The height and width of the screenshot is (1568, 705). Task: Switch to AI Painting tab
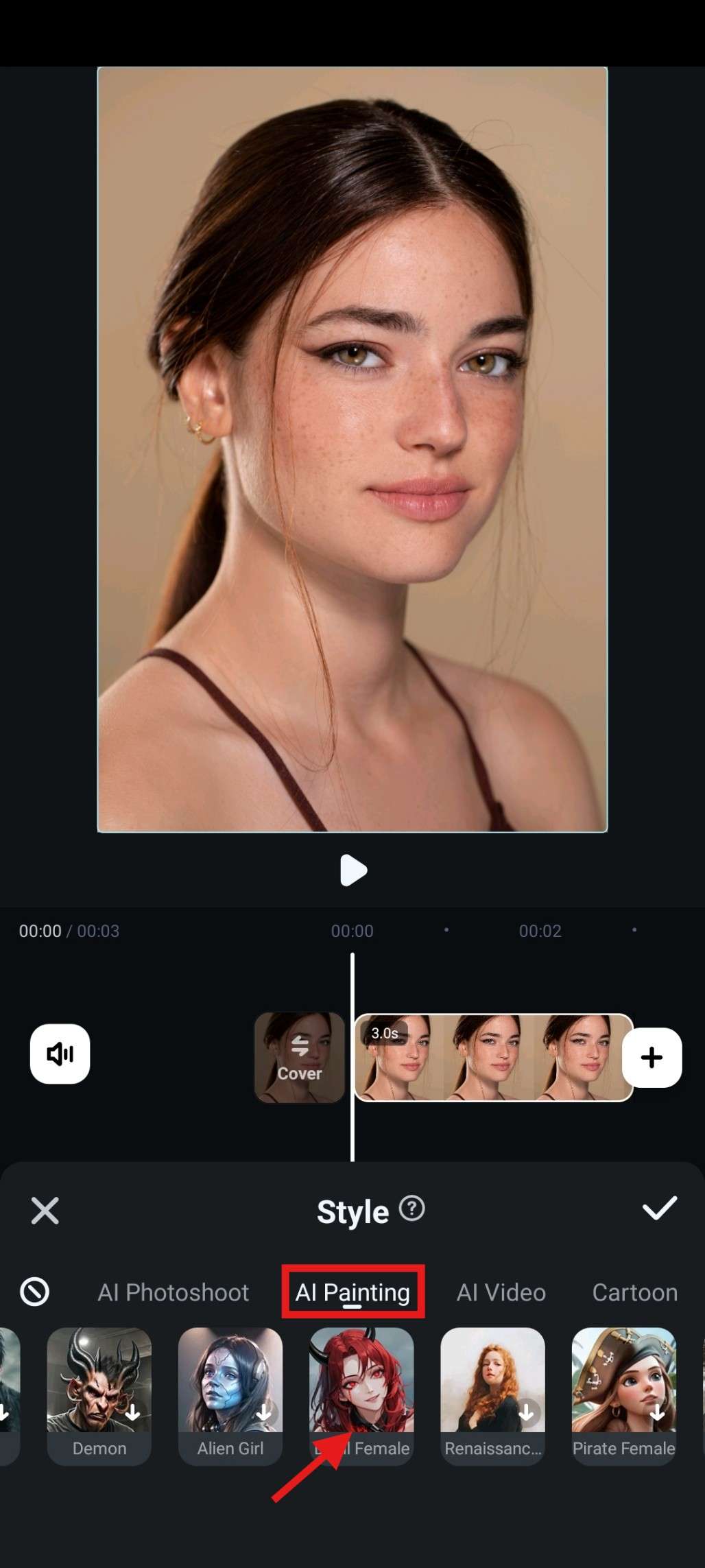(352, 1292)
